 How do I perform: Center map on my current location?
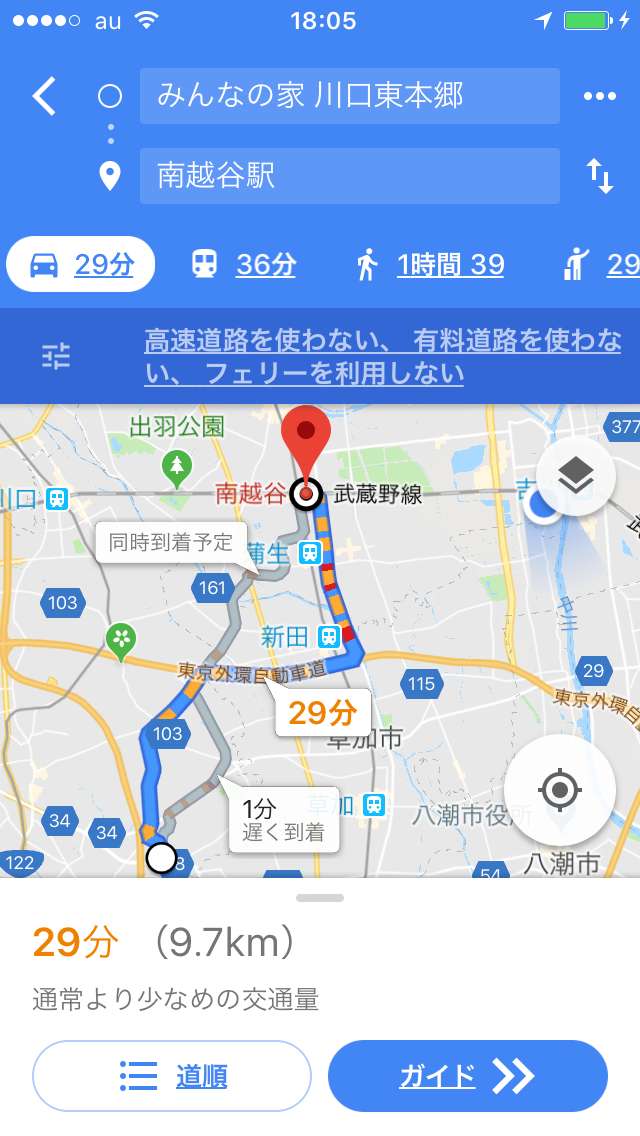(559, 790)
